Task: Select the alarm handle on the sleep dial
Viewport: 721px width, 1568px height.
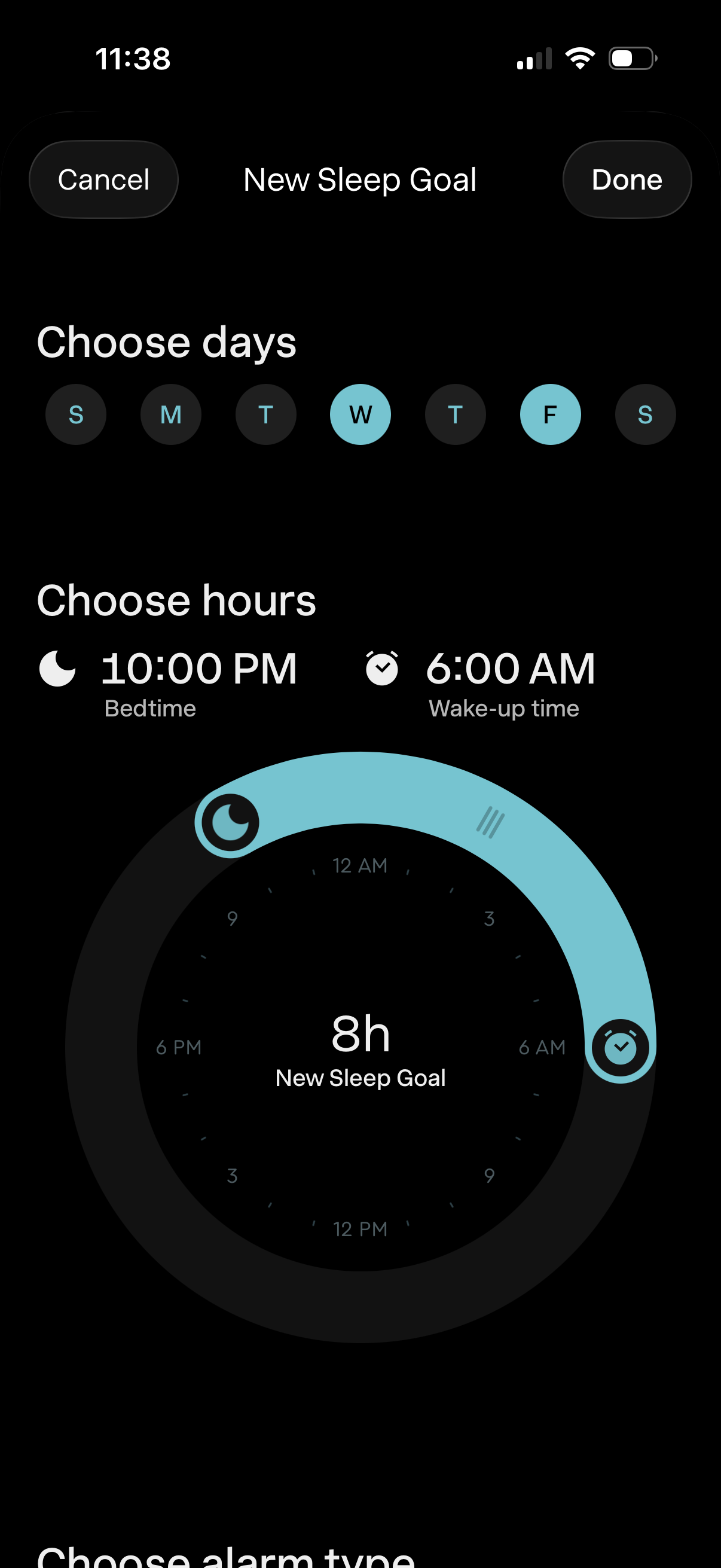Action: pyautogui.click(x=620, y=1047)
